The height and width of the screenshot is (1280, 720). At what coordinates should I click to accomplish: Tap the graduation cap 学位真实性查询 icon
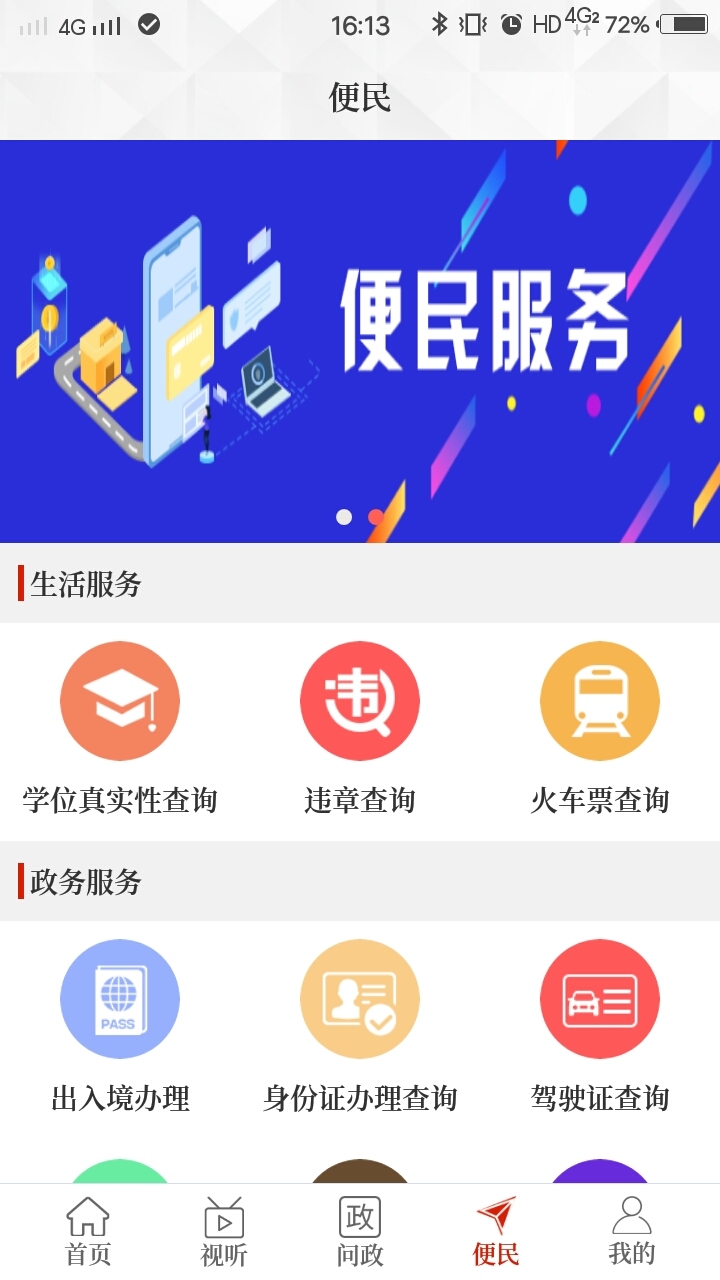pos(120,700)
